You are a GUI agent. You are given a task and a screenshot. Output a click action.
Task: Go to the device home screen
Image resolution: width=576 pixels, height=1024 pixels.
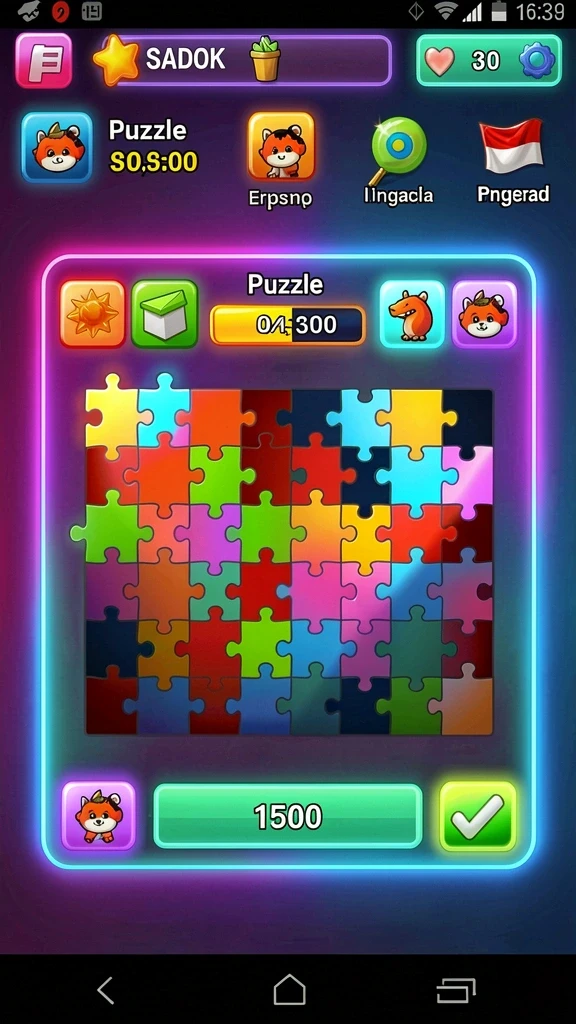click(x=289, y=989)
